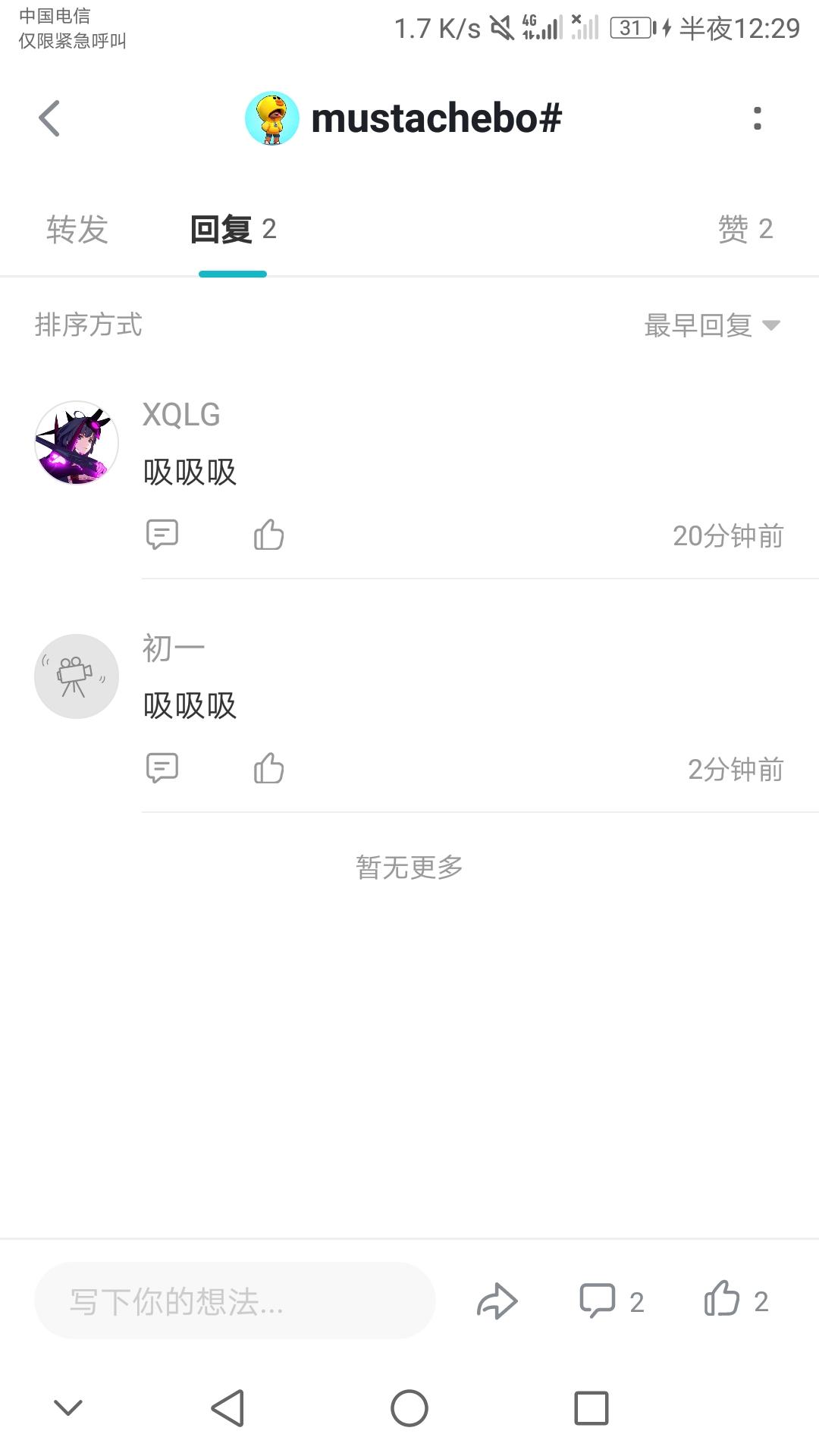Like the post from the bottom bar
The height and width of the screenshot is (1456, 819).
click(722, 1300)
